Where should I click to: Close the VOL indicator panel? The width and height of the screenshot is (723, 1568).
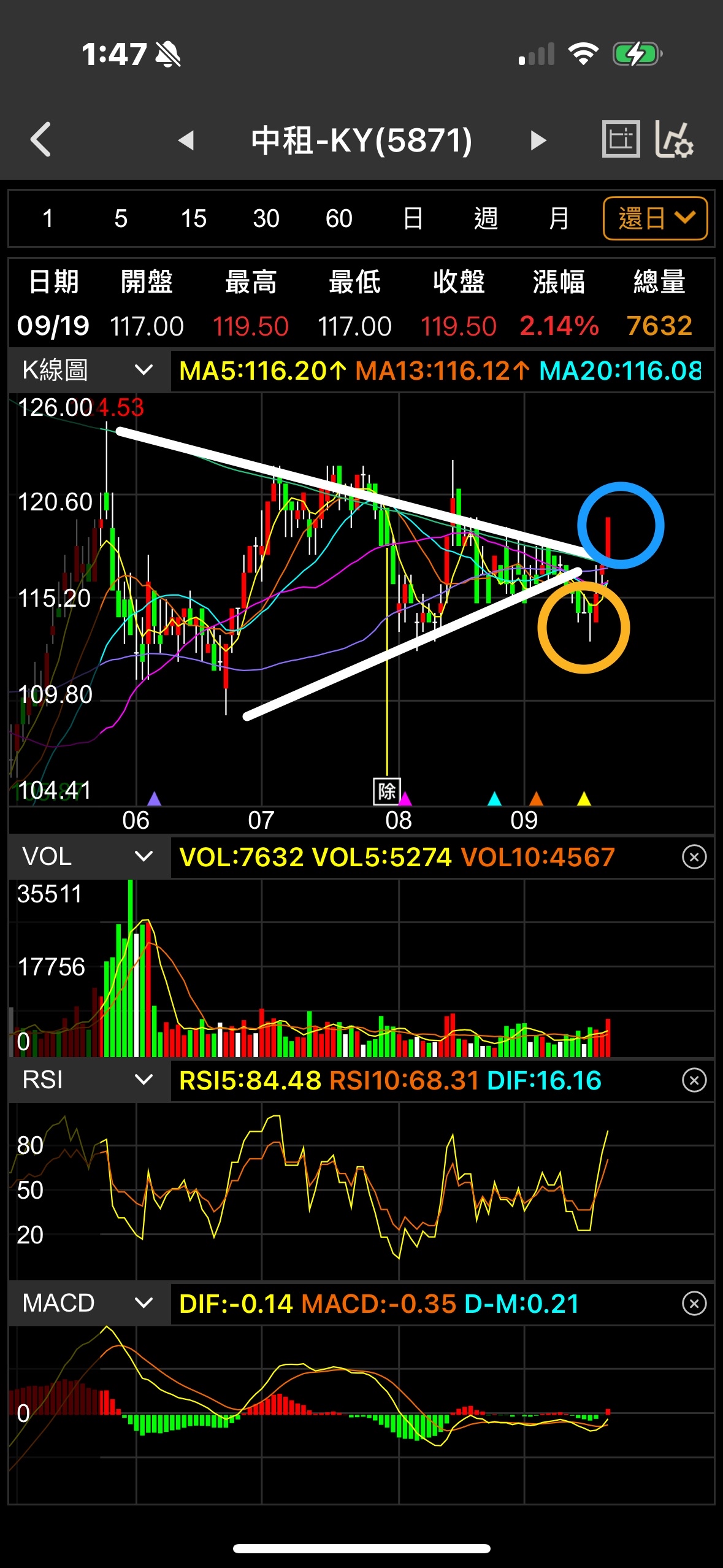[x=694, y=857]
